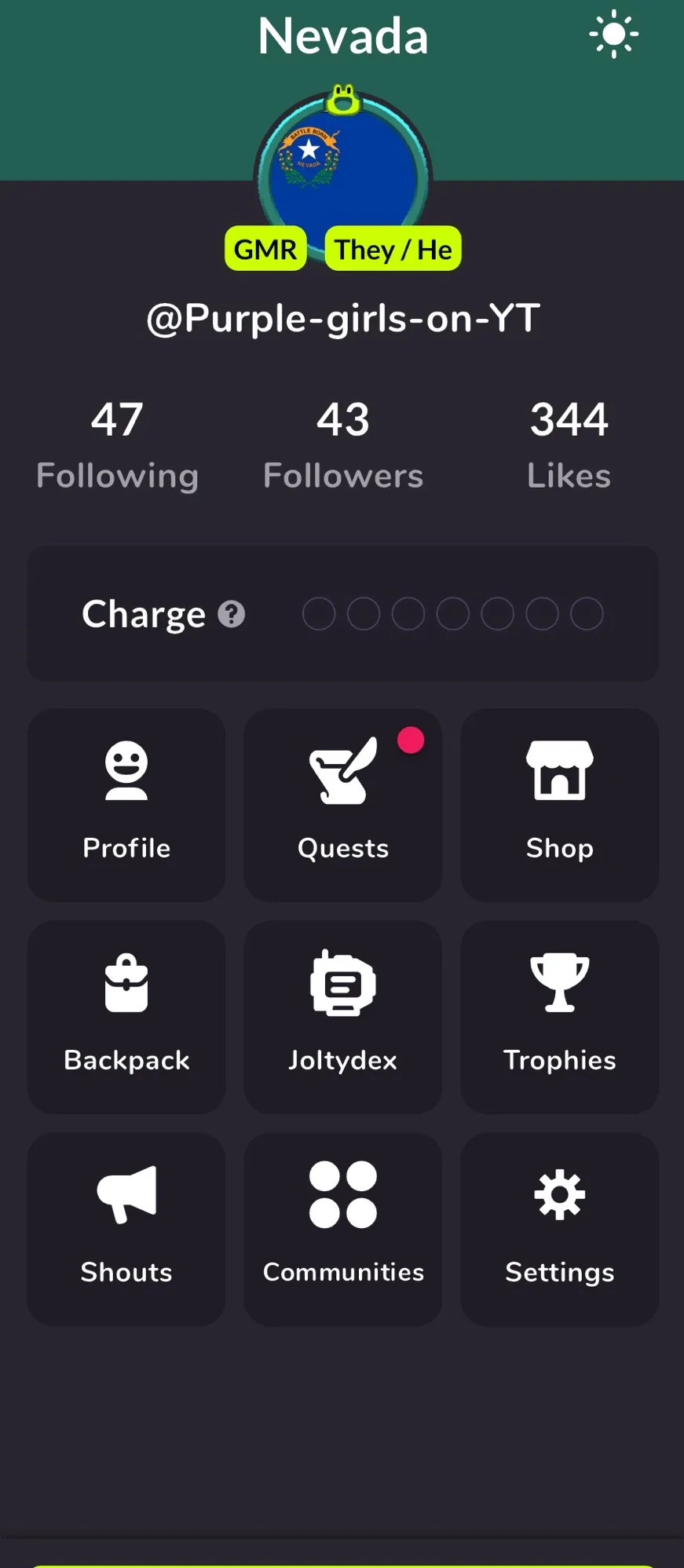Open the Backpack

tap(126, 1016)
